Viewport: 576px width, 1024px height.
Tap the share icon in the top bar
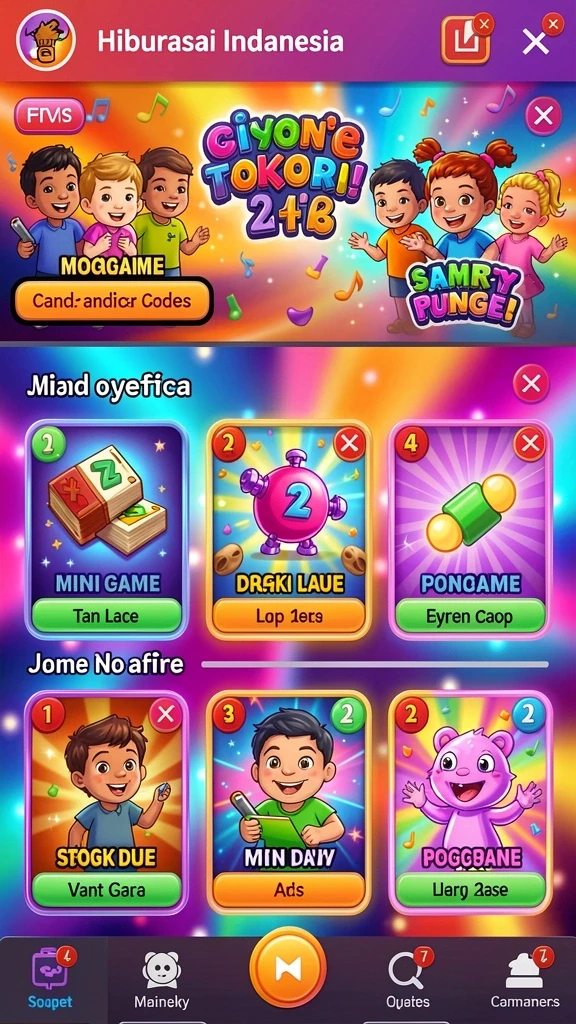point(465,42)
